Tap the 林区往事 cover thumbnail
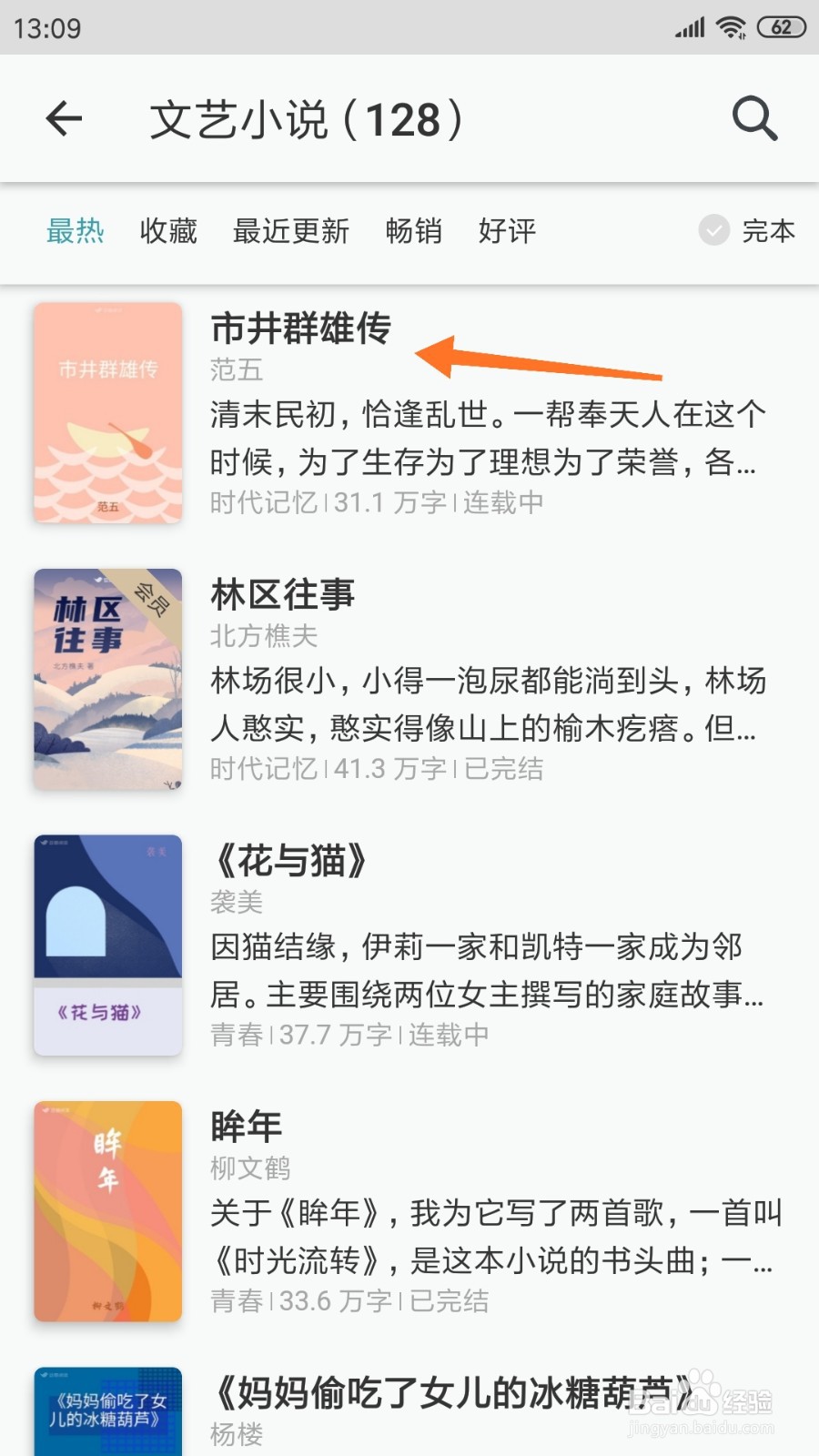Viewport: 819px width, 1456px height. pyautogui.click(x=106, y=679)
